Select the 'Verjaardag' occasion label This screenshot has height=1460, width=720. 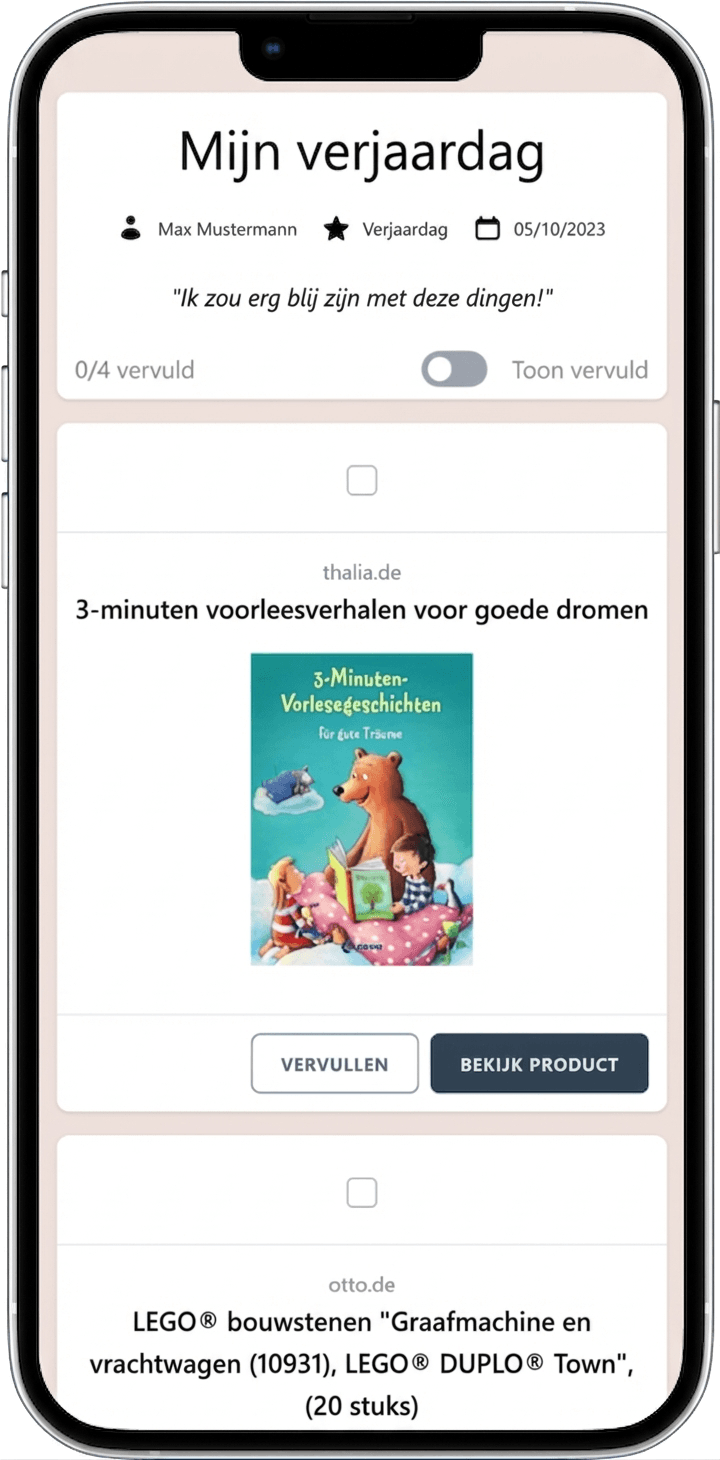(x=408, y=229)
